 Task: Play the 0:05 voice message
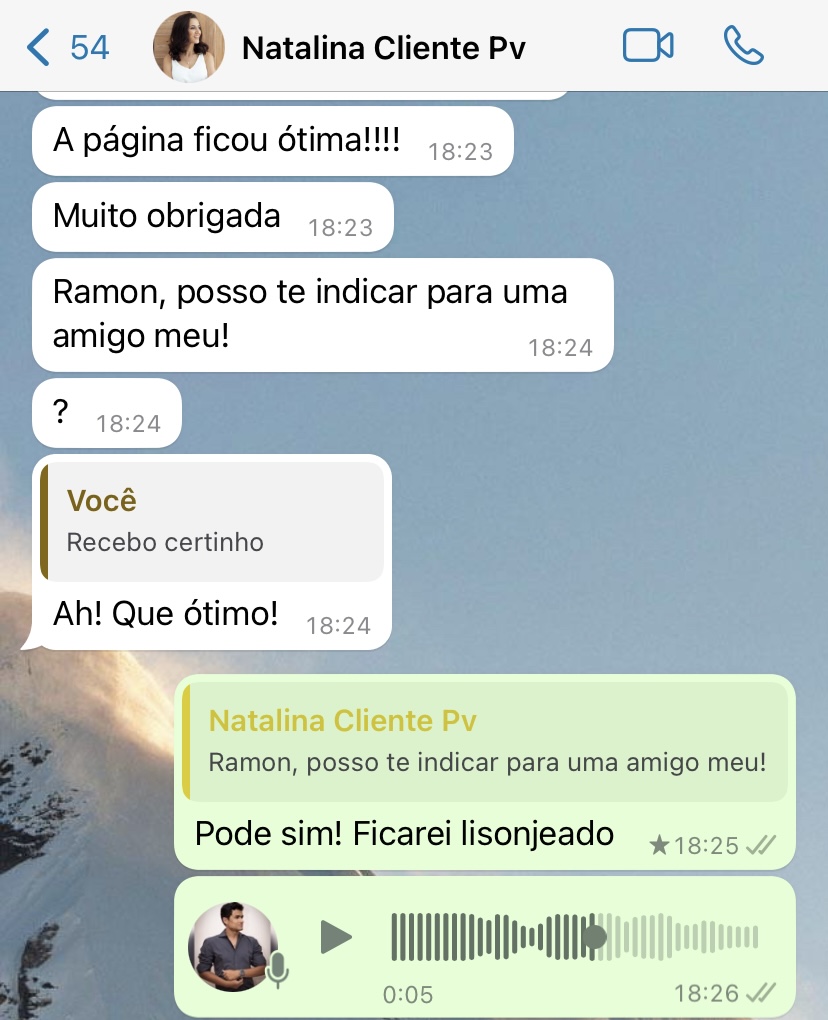click(336, 937)
